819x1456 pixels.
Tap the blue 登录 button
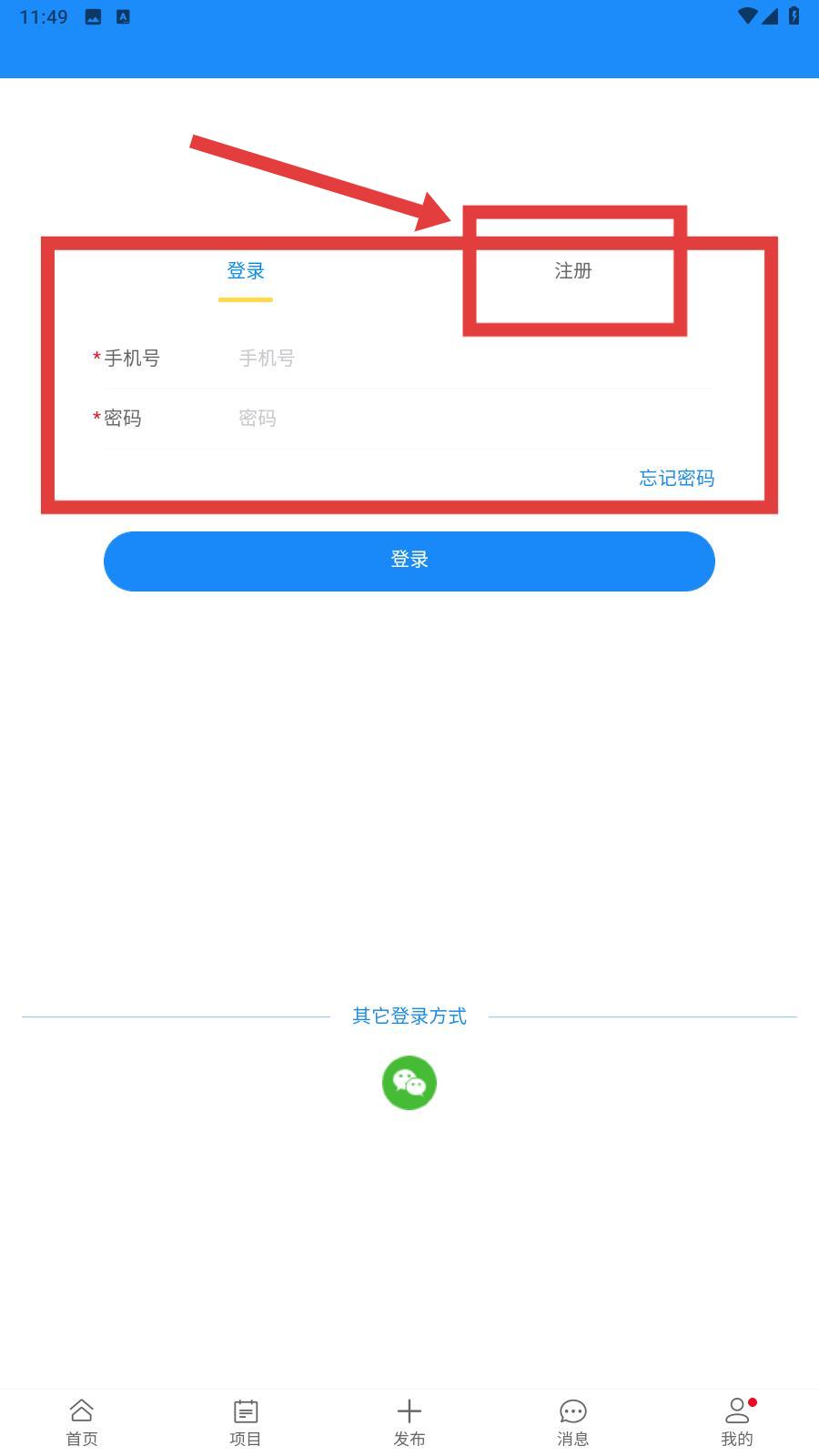click(409, 561)
